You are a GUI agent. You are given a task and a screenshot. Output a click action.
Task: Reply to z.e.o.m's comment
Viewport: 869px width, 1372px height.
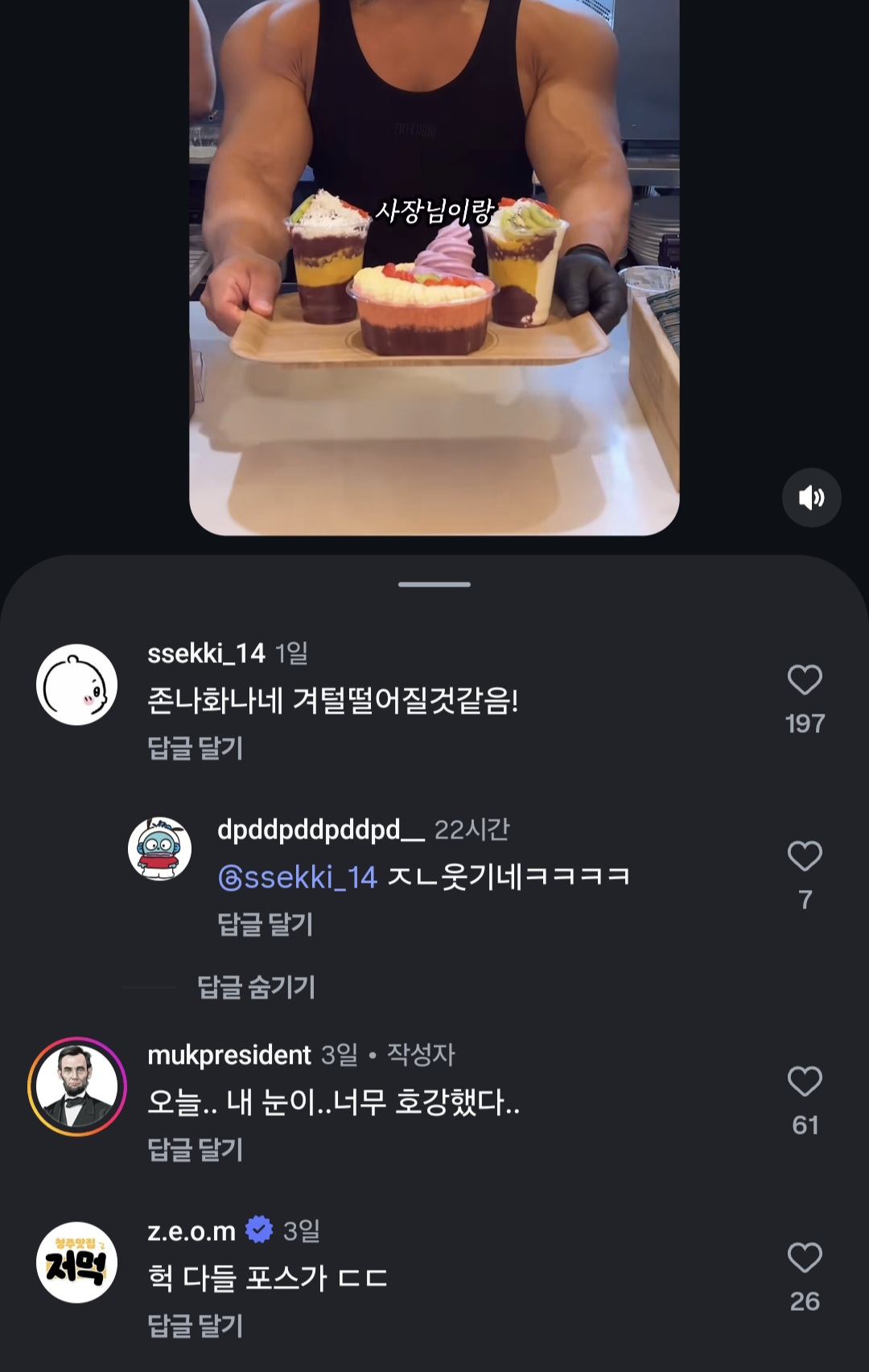(x=196, y=1326)
